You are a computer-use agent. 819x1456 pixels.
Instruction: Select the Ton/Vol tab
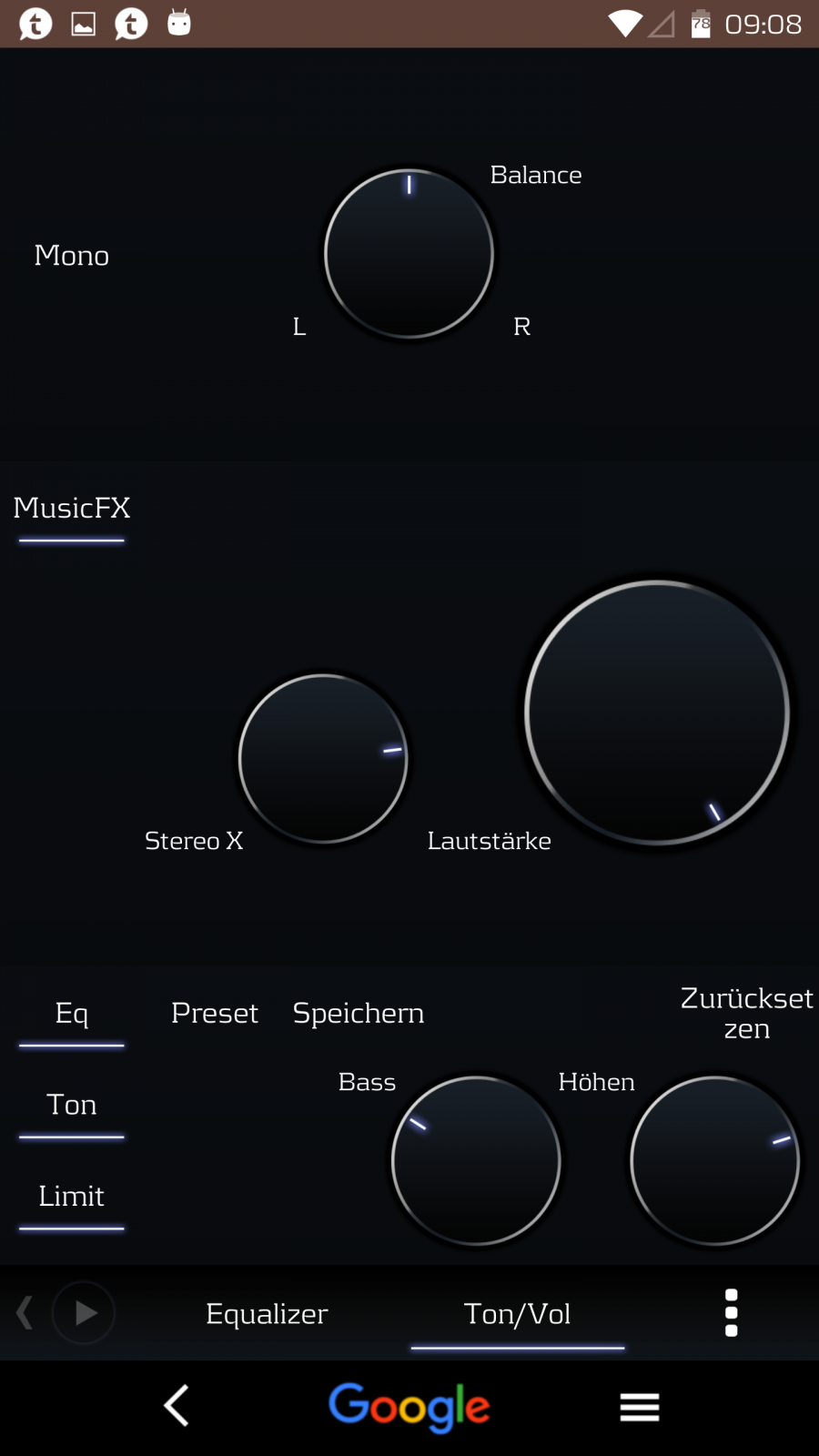coord(517,1313)
